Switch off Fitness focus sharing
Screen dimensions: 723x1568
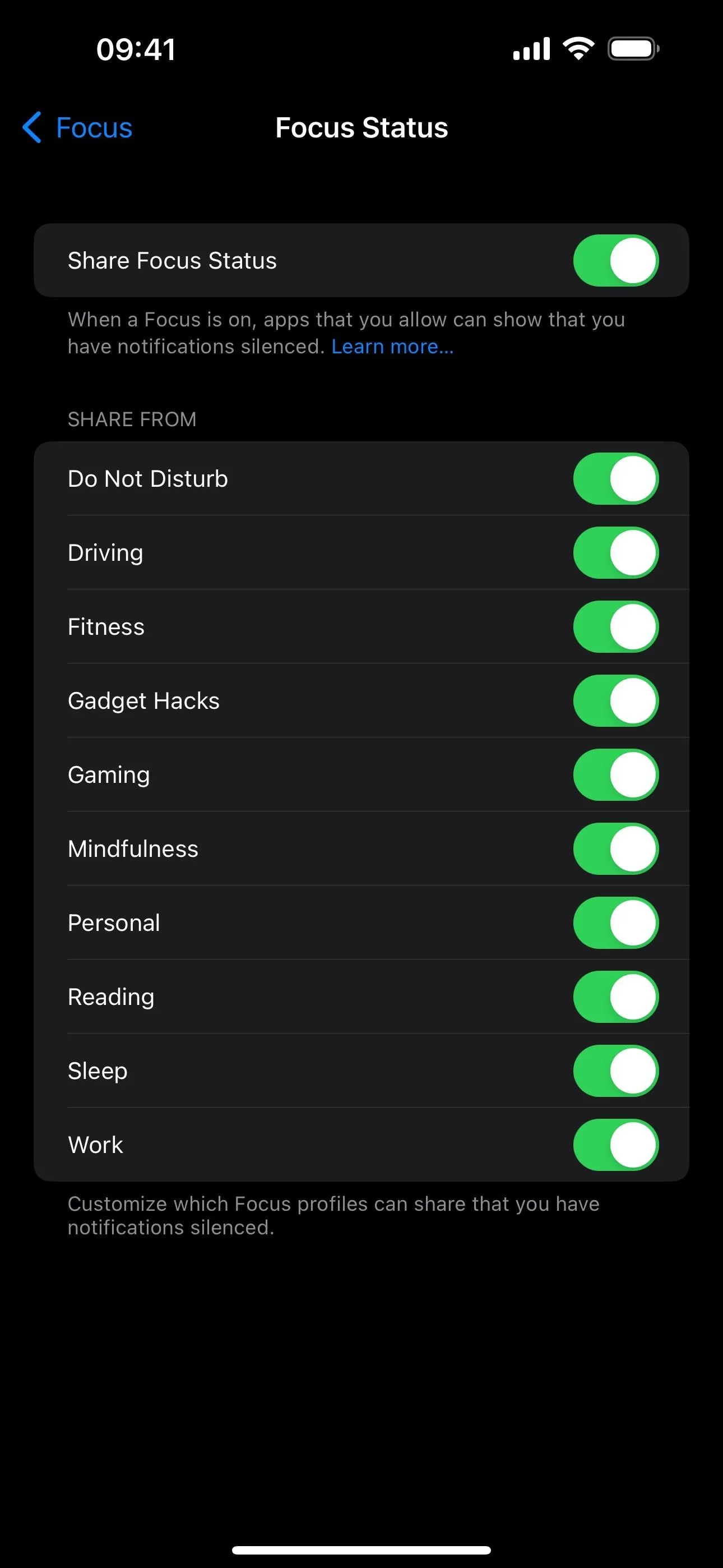coord(616,626)
